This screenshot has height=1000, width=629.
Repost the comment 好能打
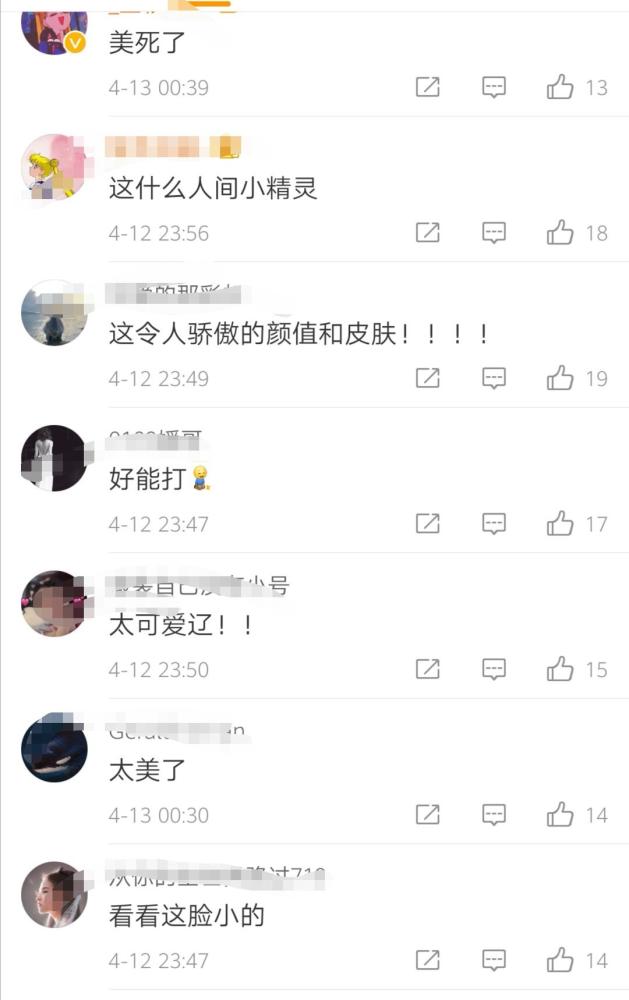tap(428, 523)
